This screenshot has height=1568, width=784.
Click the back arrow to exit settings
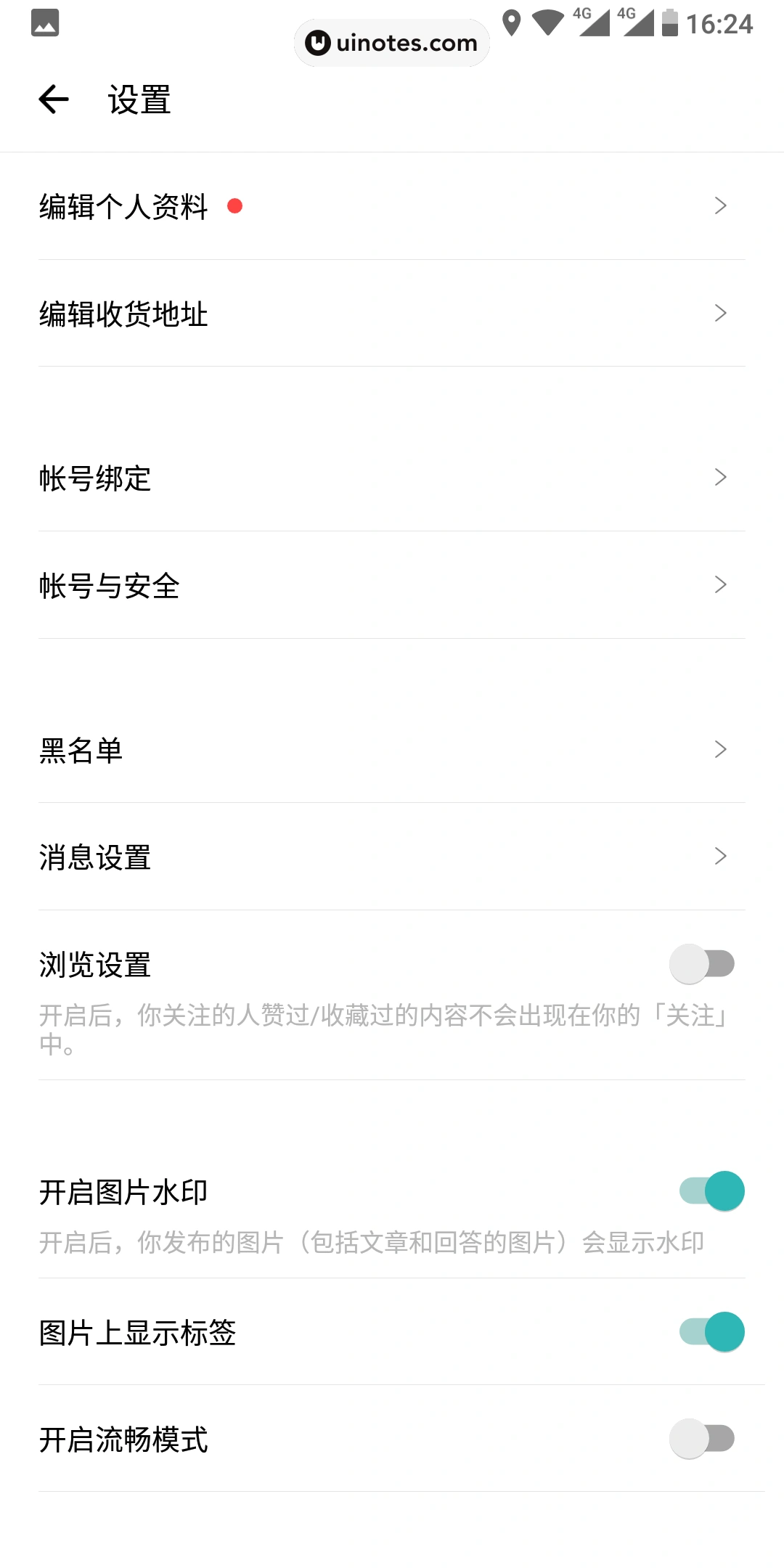tap(53, 99)
